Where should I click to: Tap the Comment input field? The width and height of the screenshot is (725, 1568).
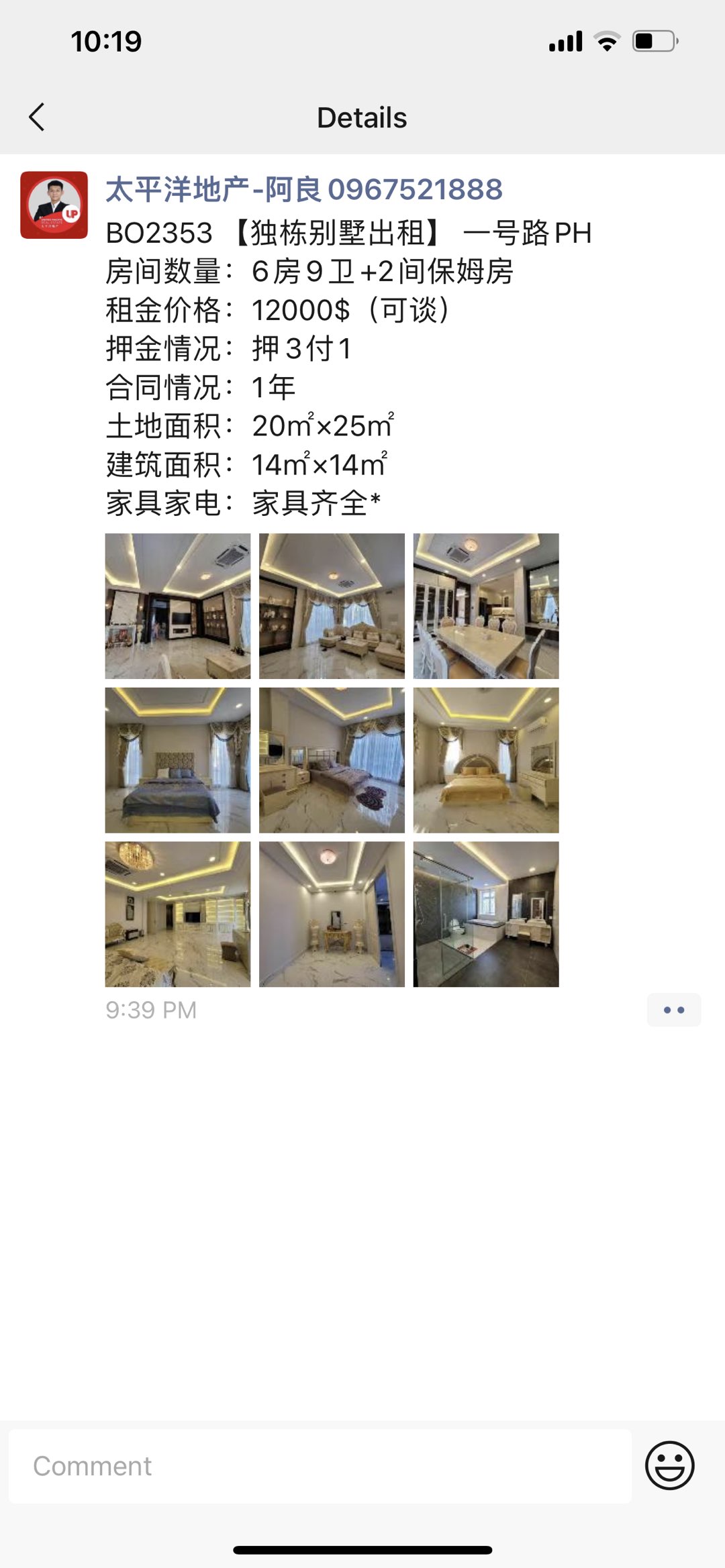[x=320, y=1465]
